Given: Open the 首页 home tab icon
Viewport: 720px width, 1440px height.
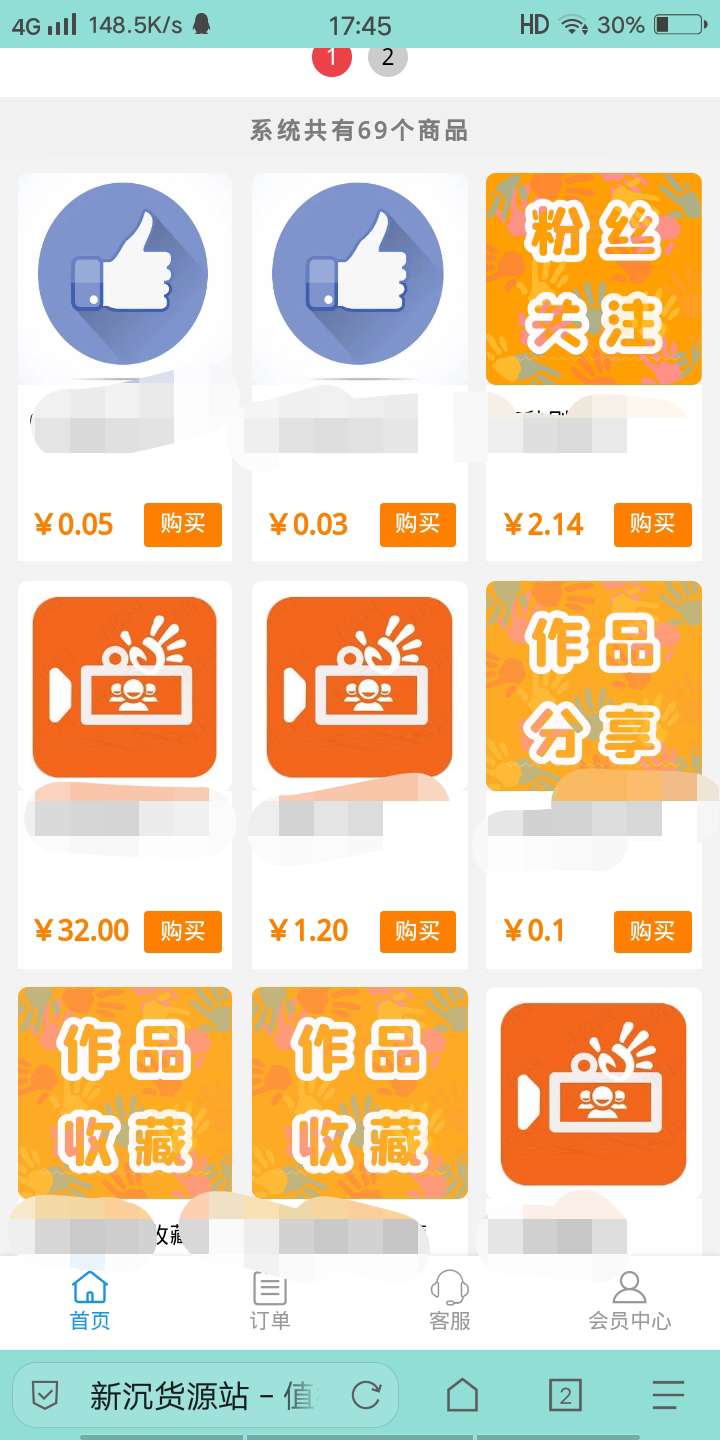Looking at the screenshot, I should (x=89, y=1288).
